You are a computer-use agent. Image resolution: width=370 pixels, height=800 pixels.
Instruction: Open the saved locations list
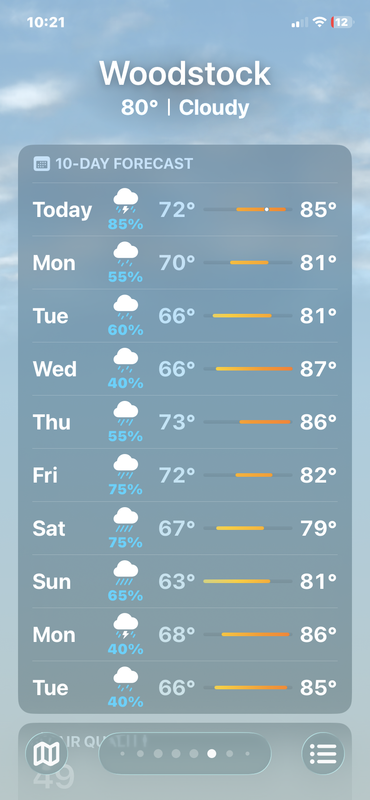(323, 754)
